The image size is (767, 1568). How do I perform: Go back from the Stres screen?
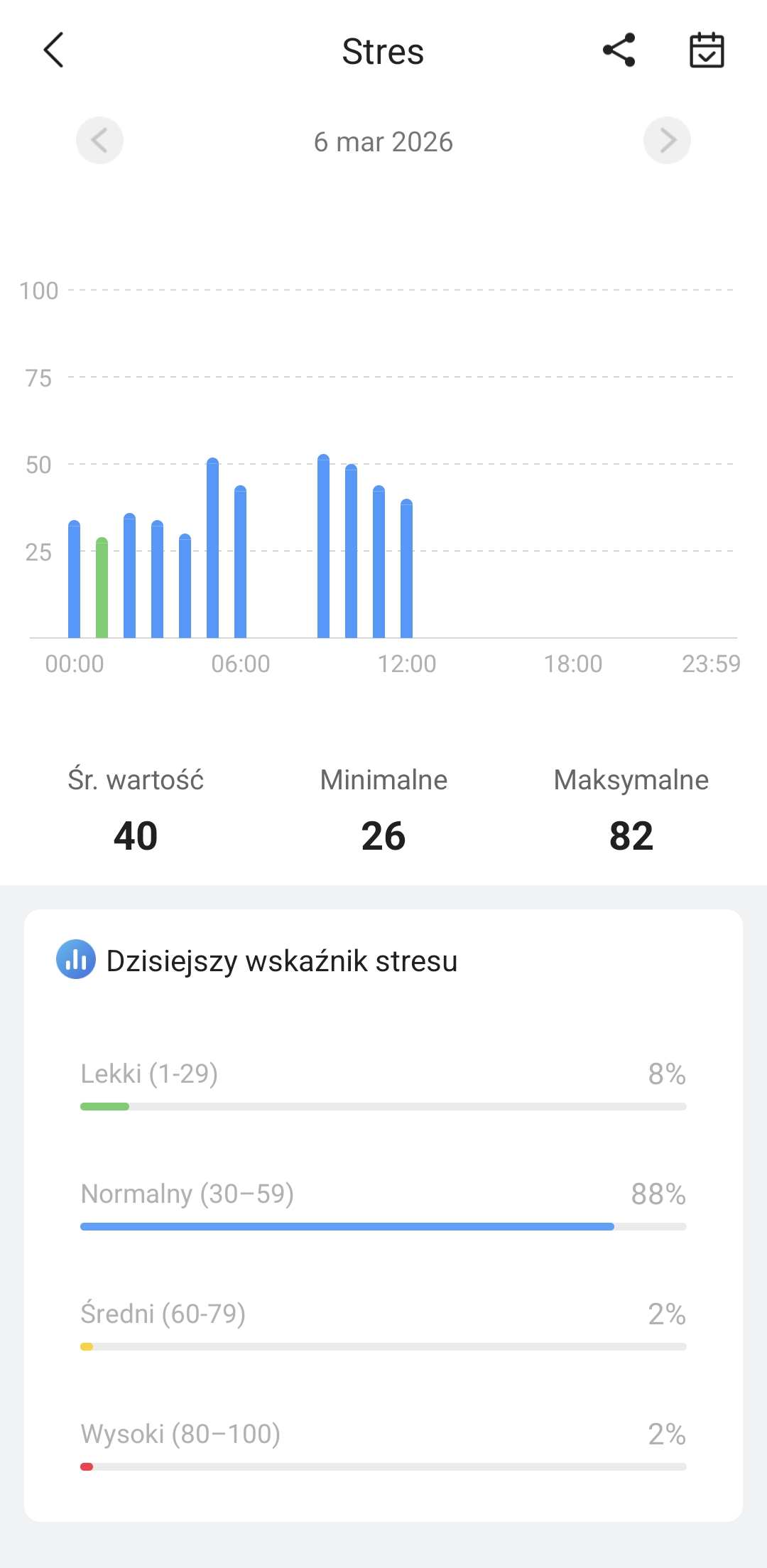pyautogui.click(x=54, y=50)
